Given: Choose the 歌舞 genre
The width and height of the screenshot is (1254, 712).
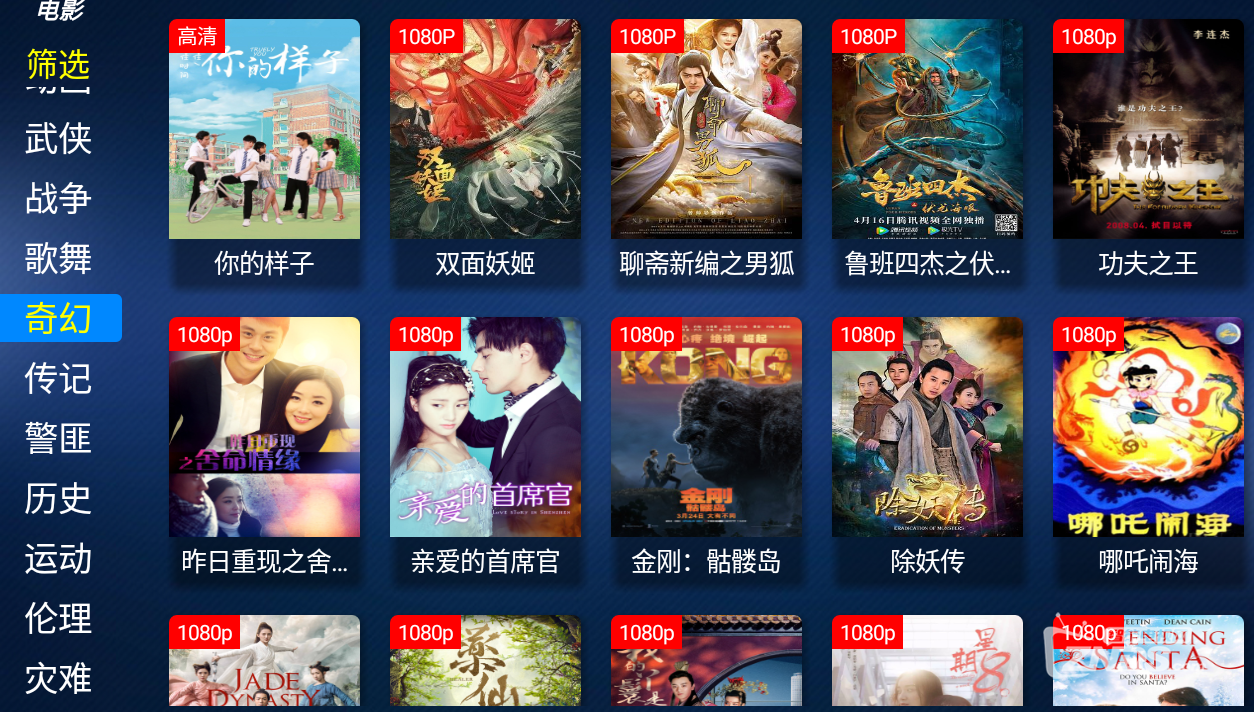Looking at the screenshot, I should [58, 258].
